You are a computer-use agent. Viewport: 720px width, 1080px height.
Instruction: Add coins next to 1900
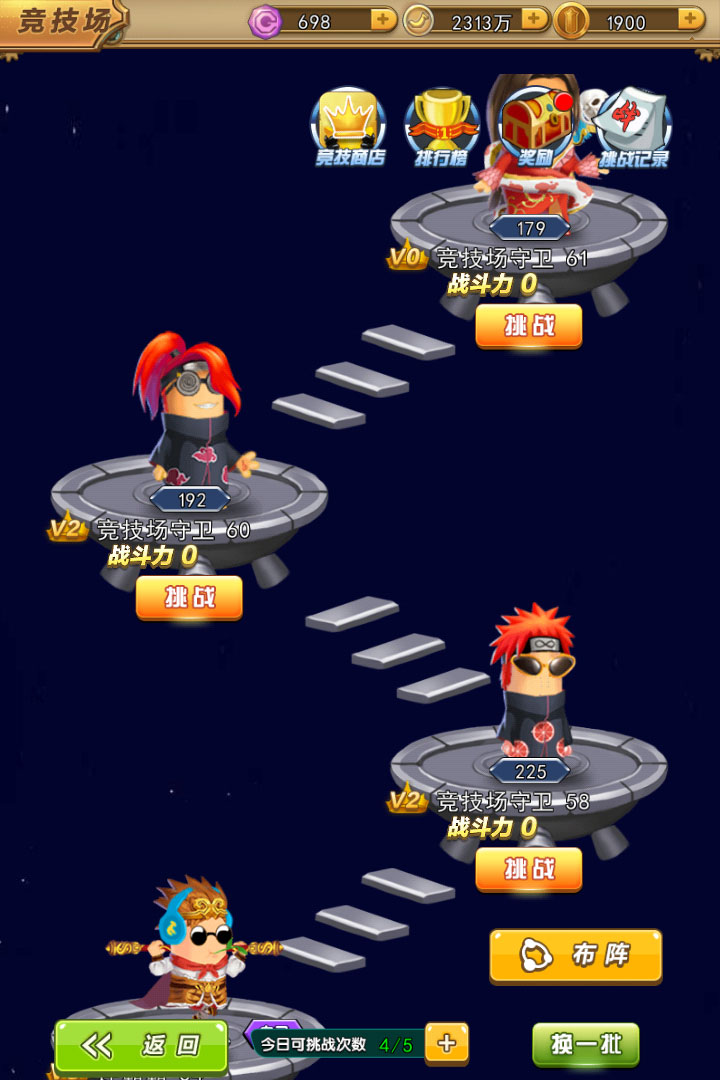[690, 19]
